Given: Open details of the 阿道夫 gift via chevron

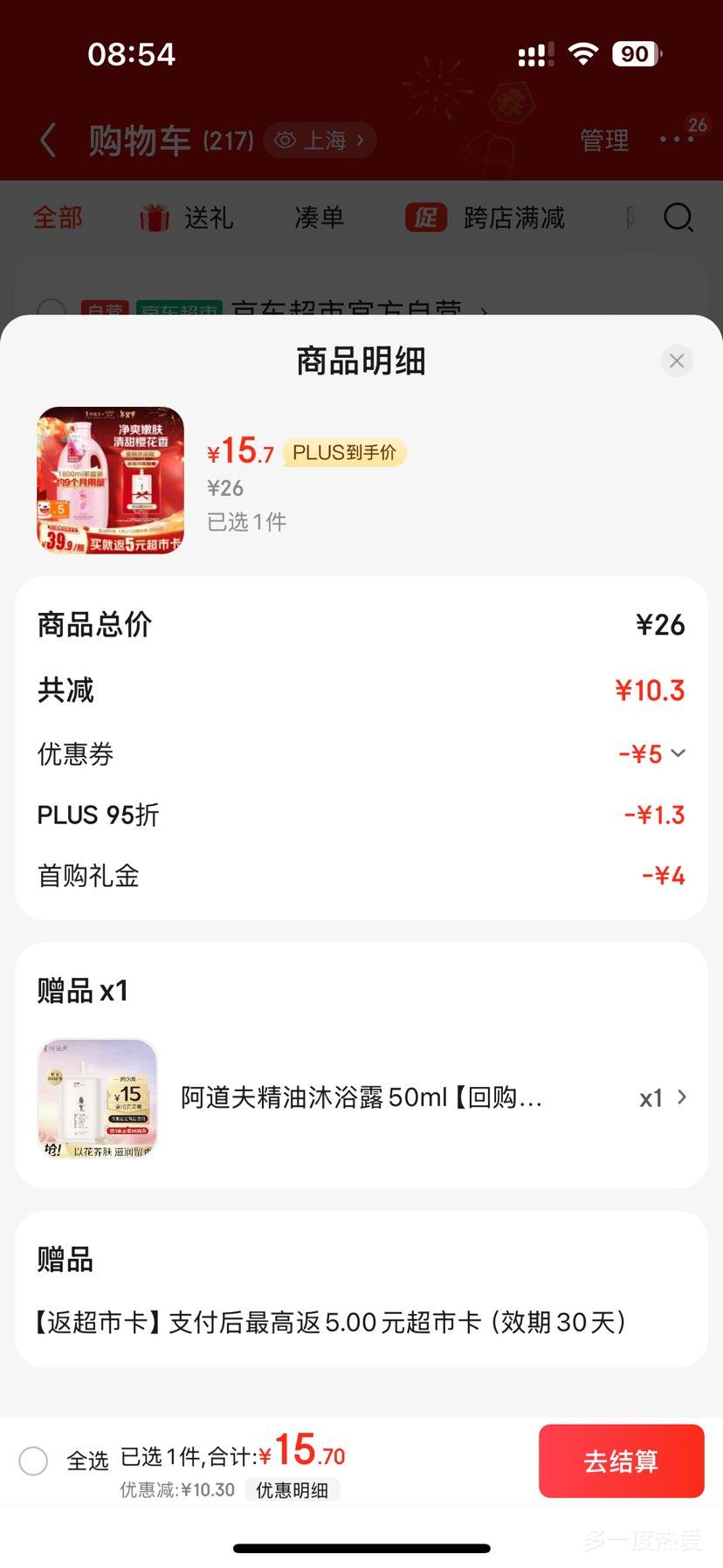Looking at the screenshot, I should (x=682, y=1097).
